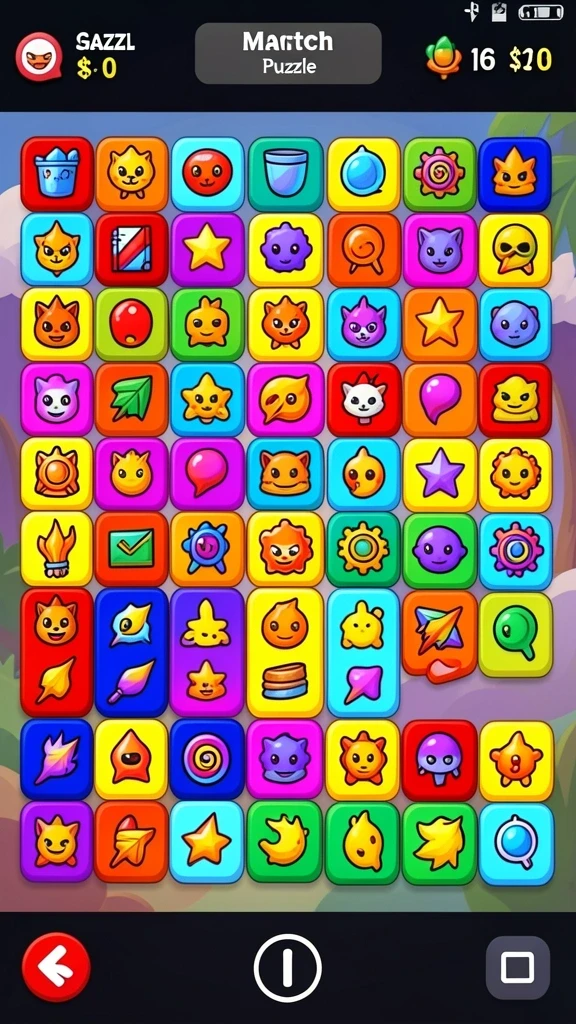Tap the yellow star on the cyan tile

click(207, 842)
